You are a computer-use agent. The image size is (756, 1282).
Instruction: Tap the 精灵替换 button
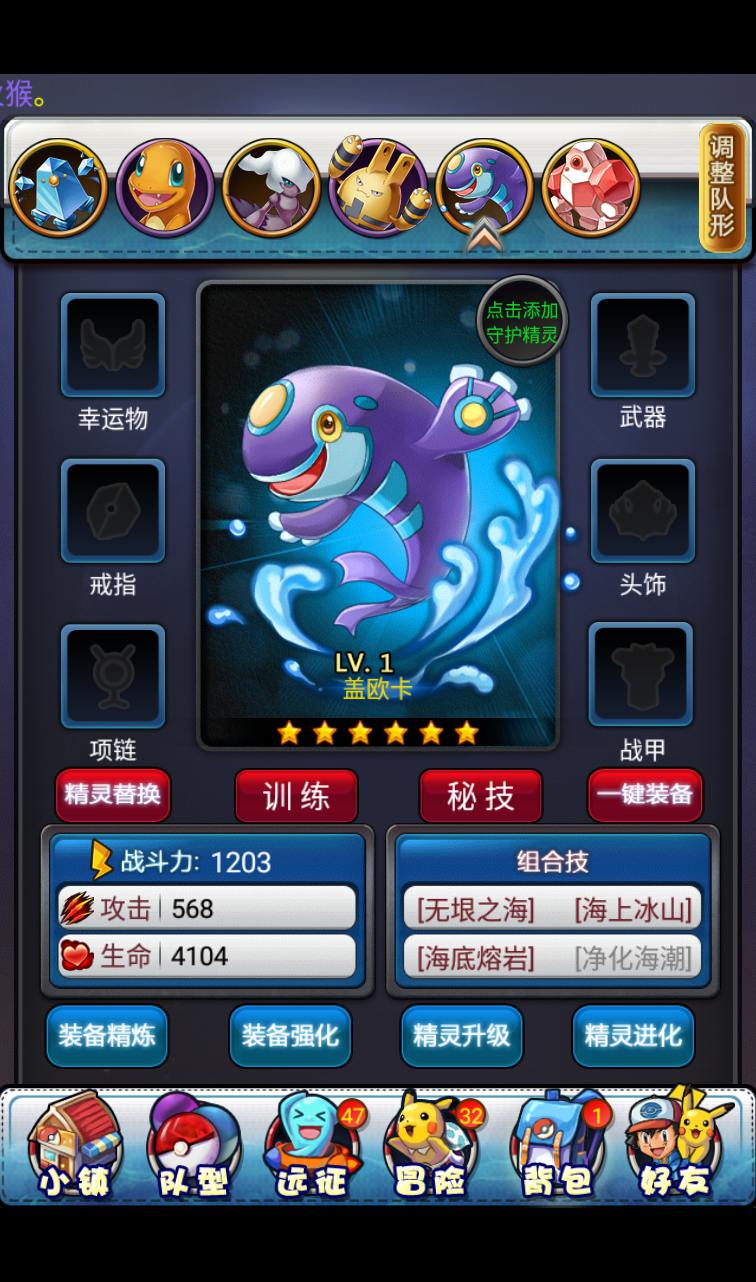point(113,795)
